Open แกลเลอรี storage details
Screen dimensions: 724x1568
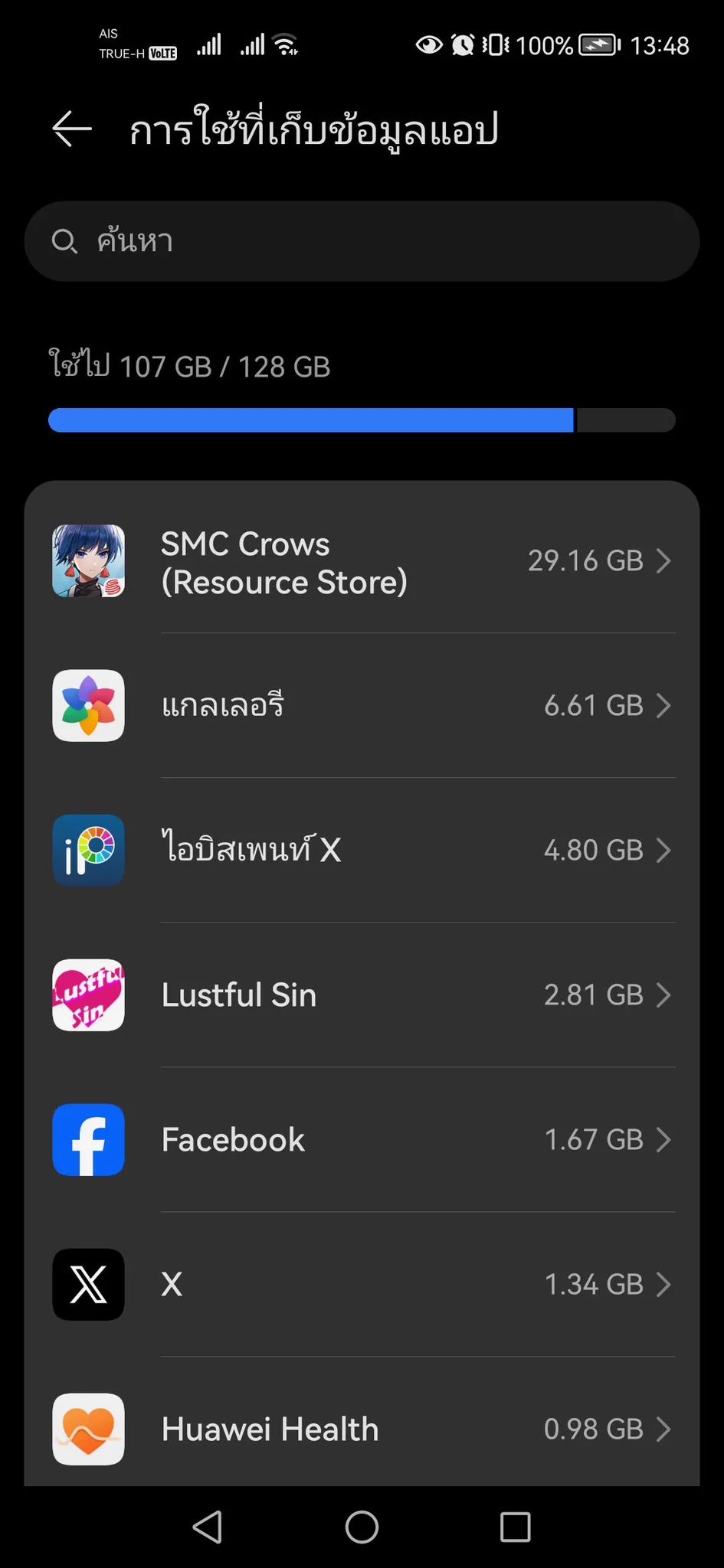tap(362, 705)
